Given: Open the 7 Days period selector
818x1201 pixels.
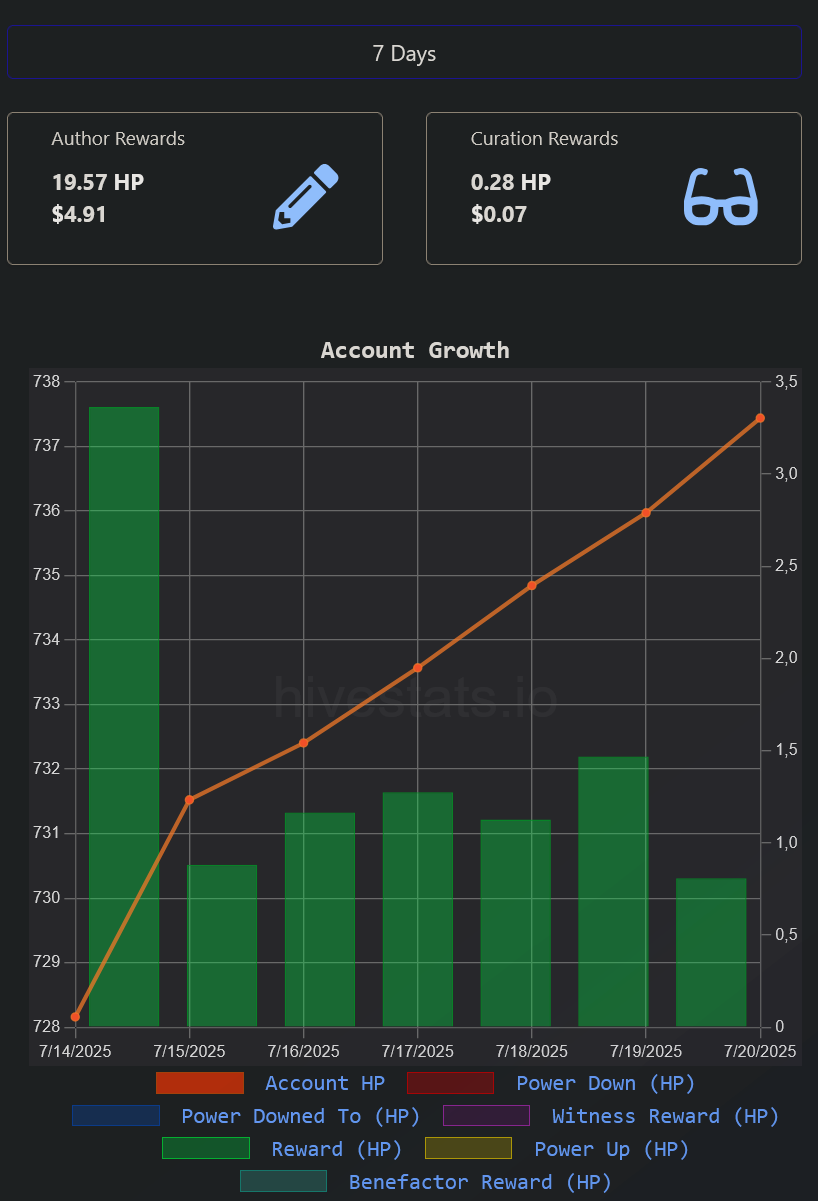Looking at the screenshot, I should (404, 54).
